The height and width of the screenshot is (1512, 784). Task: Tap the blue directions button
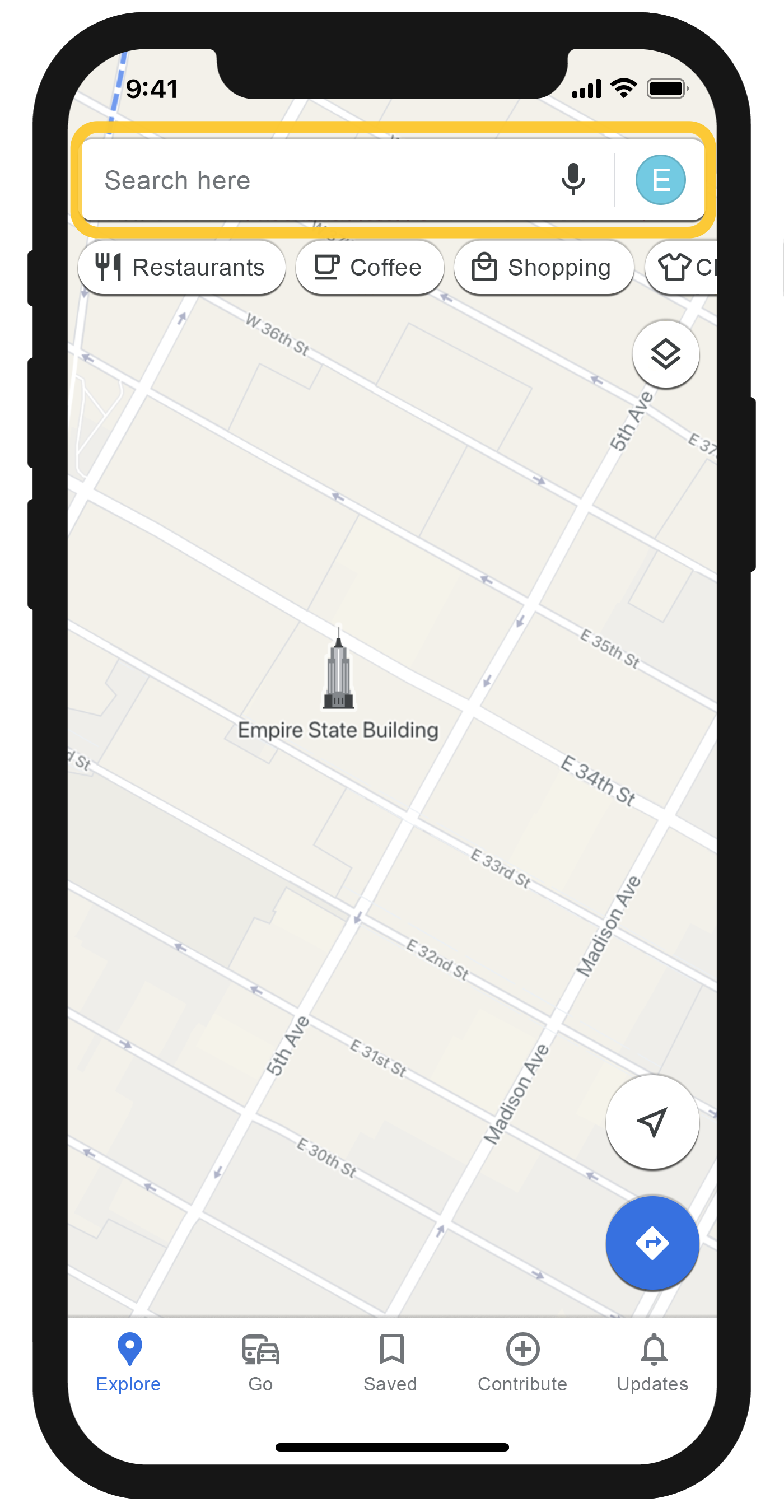[x=652, y=1243]
